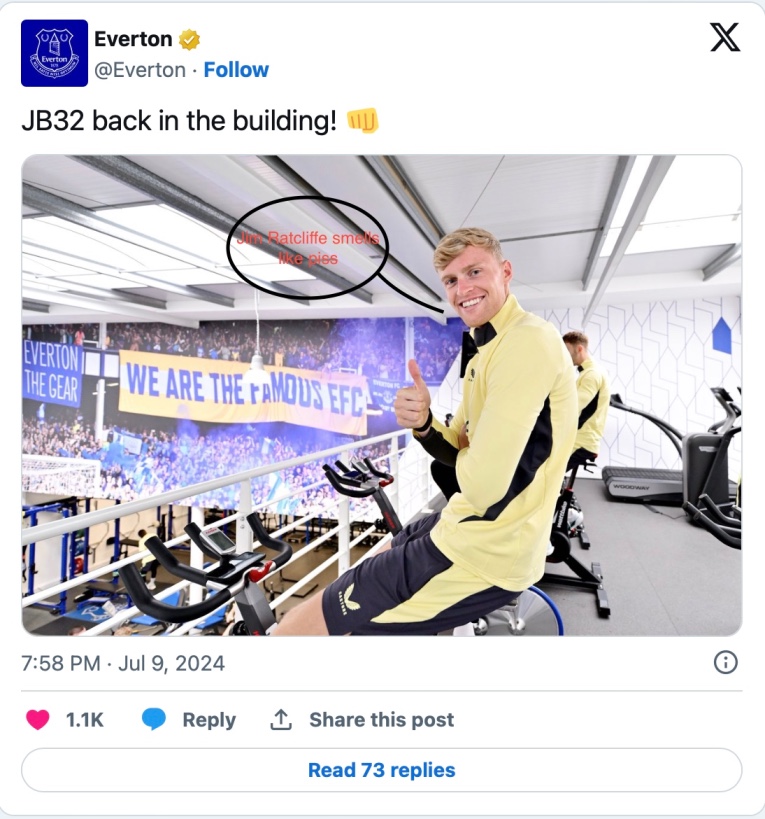Open the @Everton handle

(139, 70)
